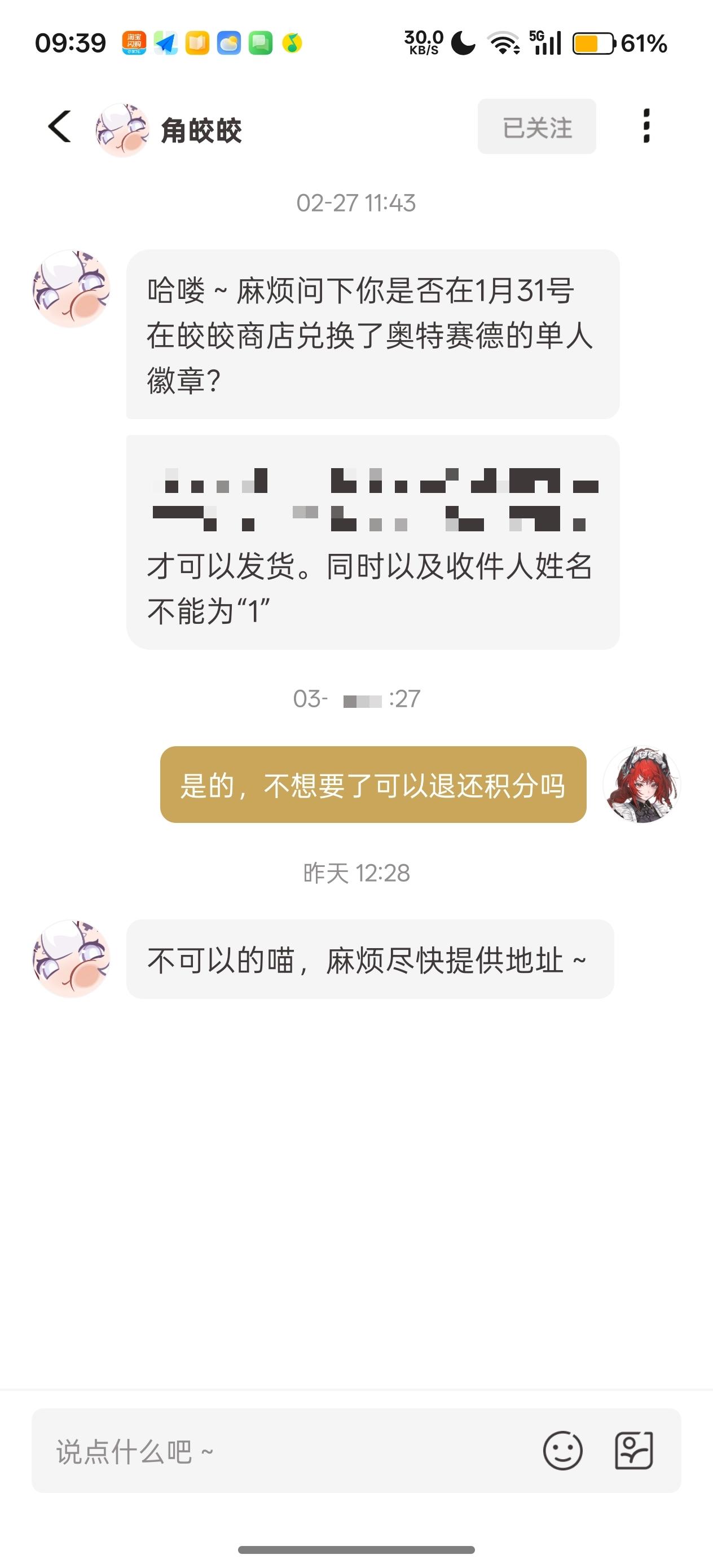Focus the 说点什么吧 message input
Screen dimensions: 713x1568
click(280, 1451)
